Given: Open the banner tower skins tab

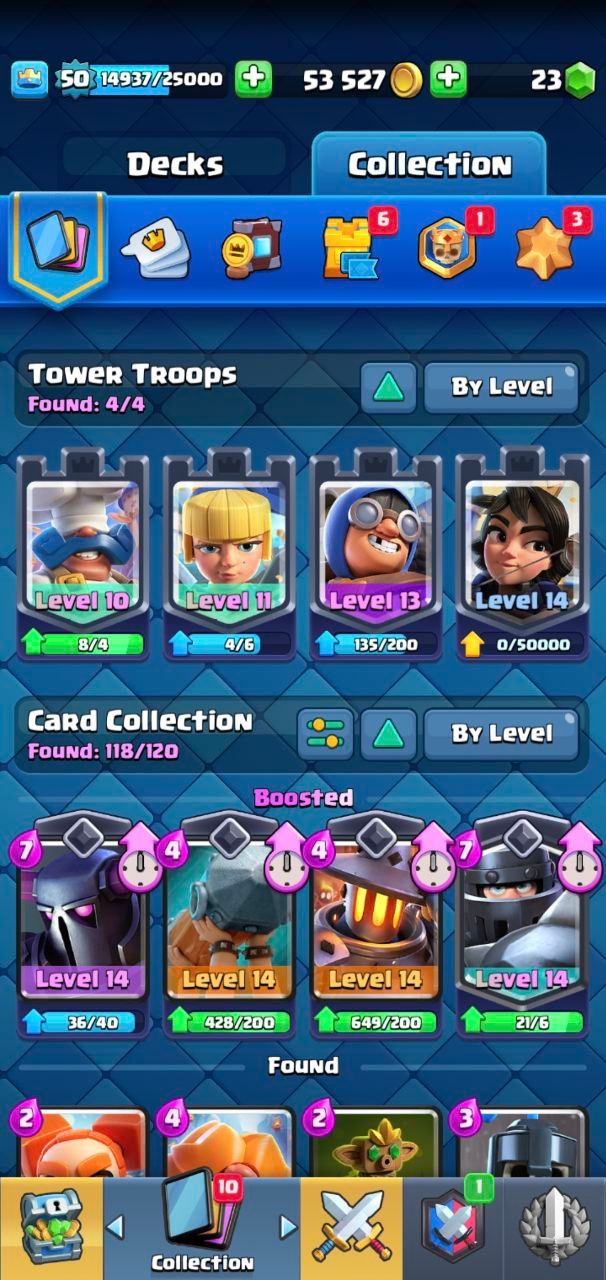Looking at the screenshot, I should coord(351,246).
